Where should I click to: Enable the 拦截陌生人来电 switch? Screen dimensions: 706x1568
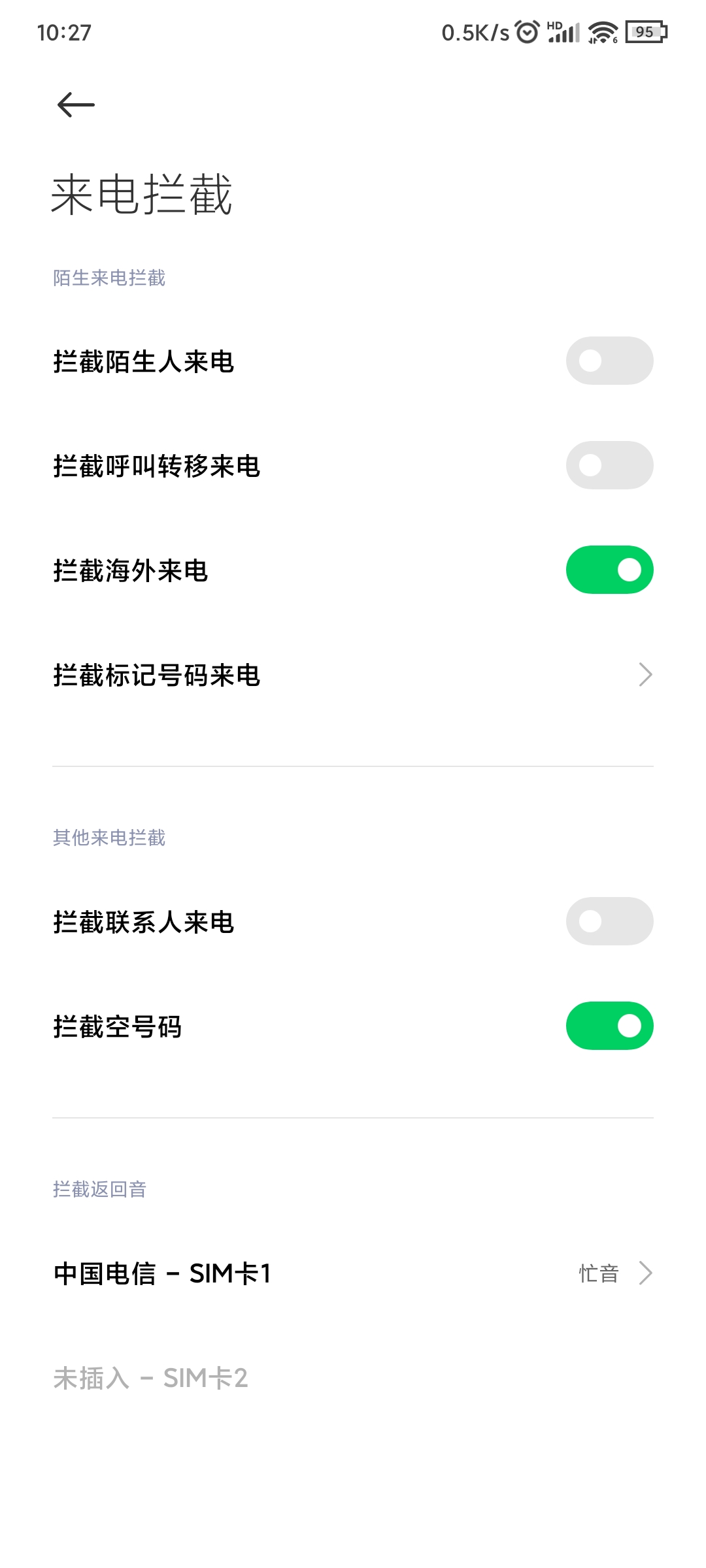pyautogui.click(x=609, y=361)
